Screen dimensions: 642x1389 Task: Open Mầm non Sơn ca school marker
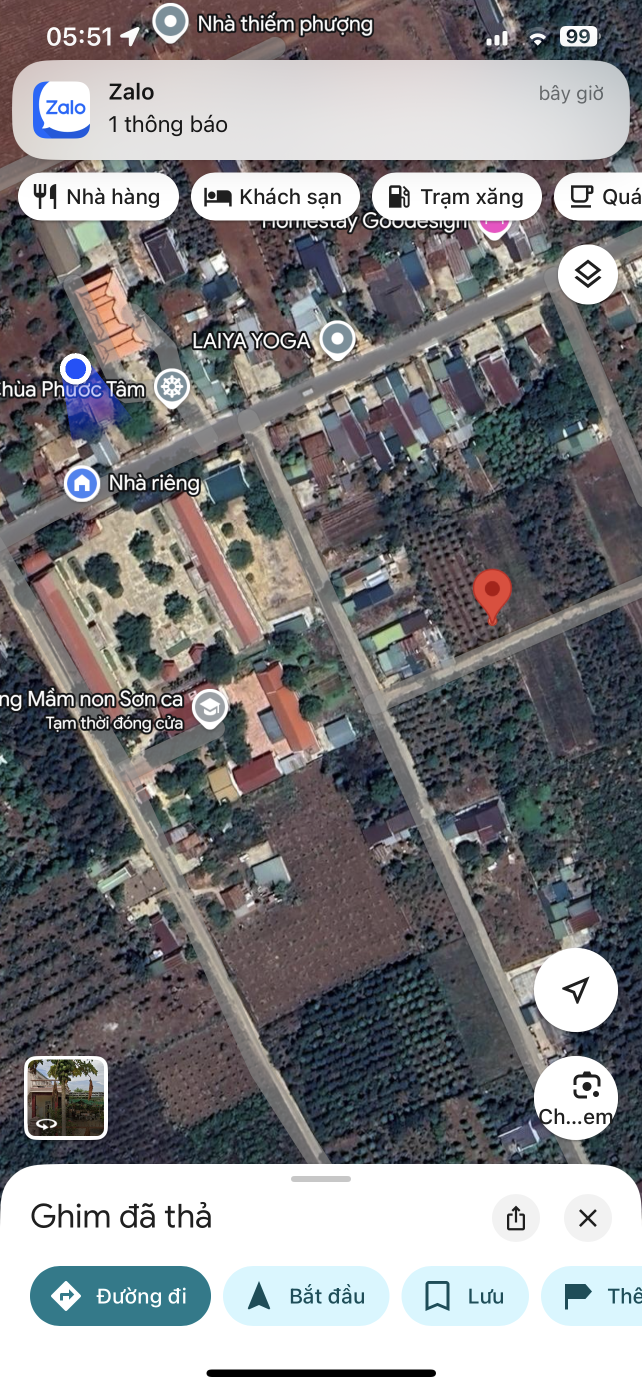click(210, 707)
